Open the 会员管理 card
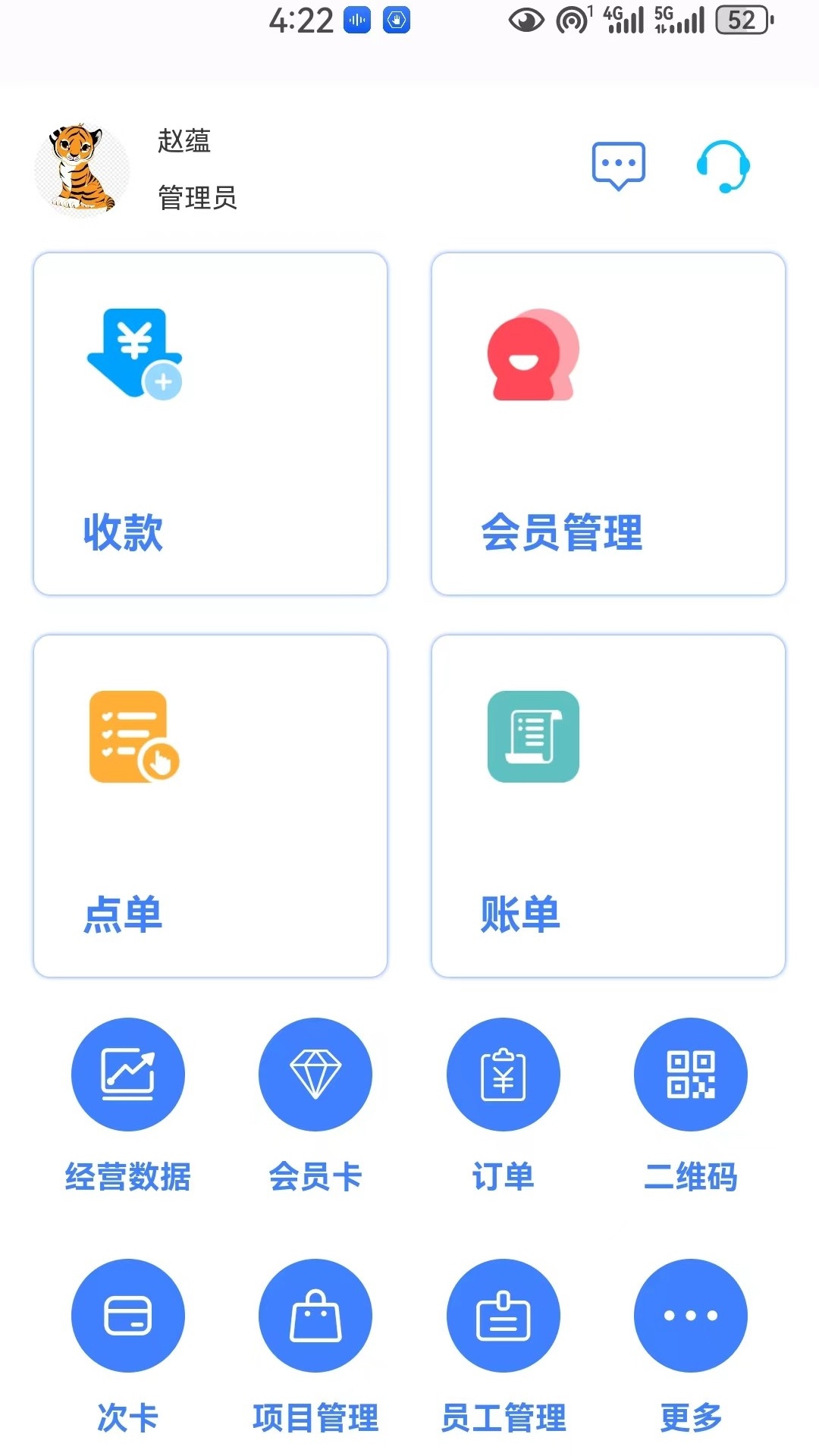The width and height of the screenshot is (819, 1456). pyautogui.click(x=608, y=424)
